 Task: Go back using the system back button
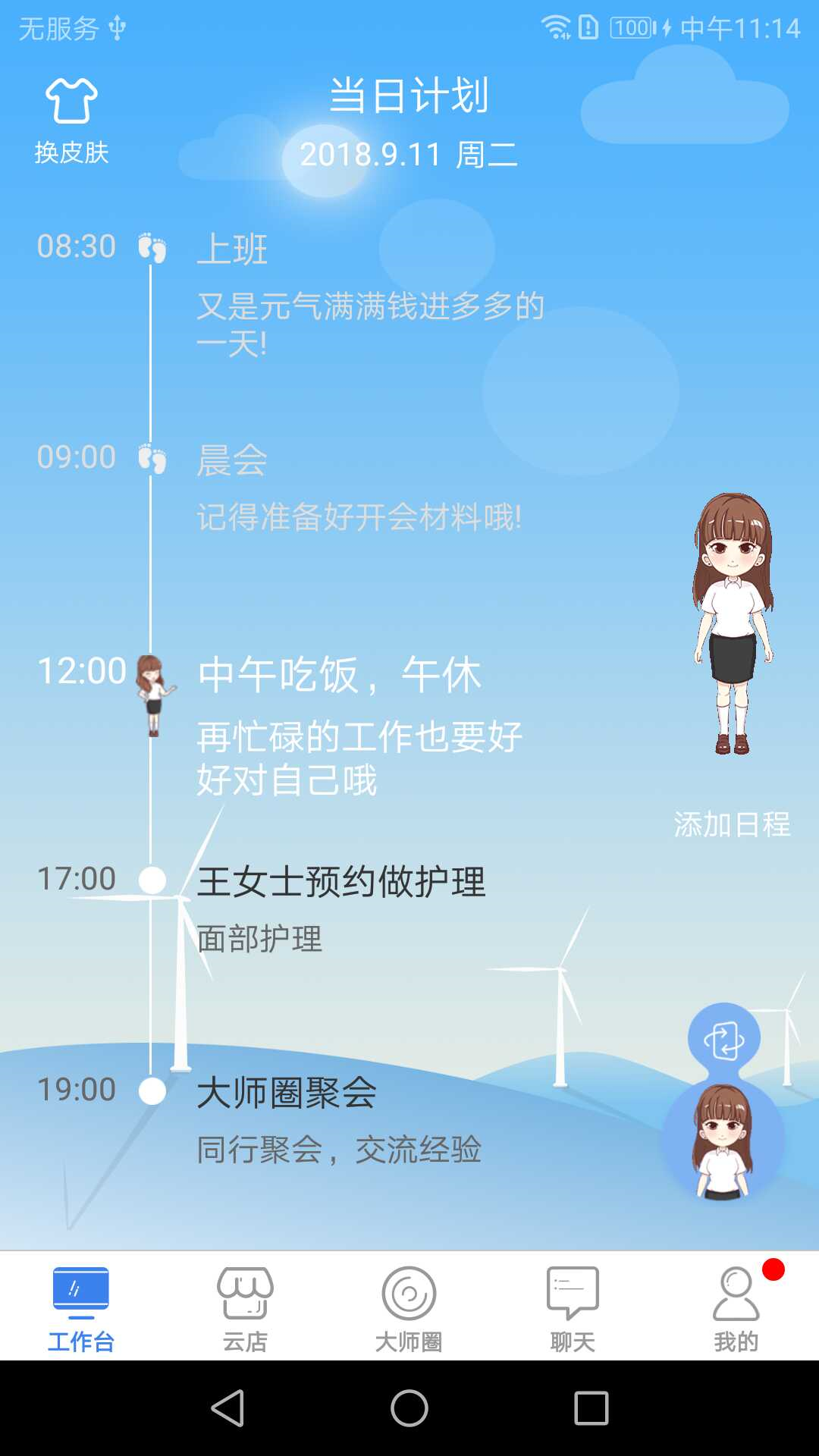(x=227, y=1408)
